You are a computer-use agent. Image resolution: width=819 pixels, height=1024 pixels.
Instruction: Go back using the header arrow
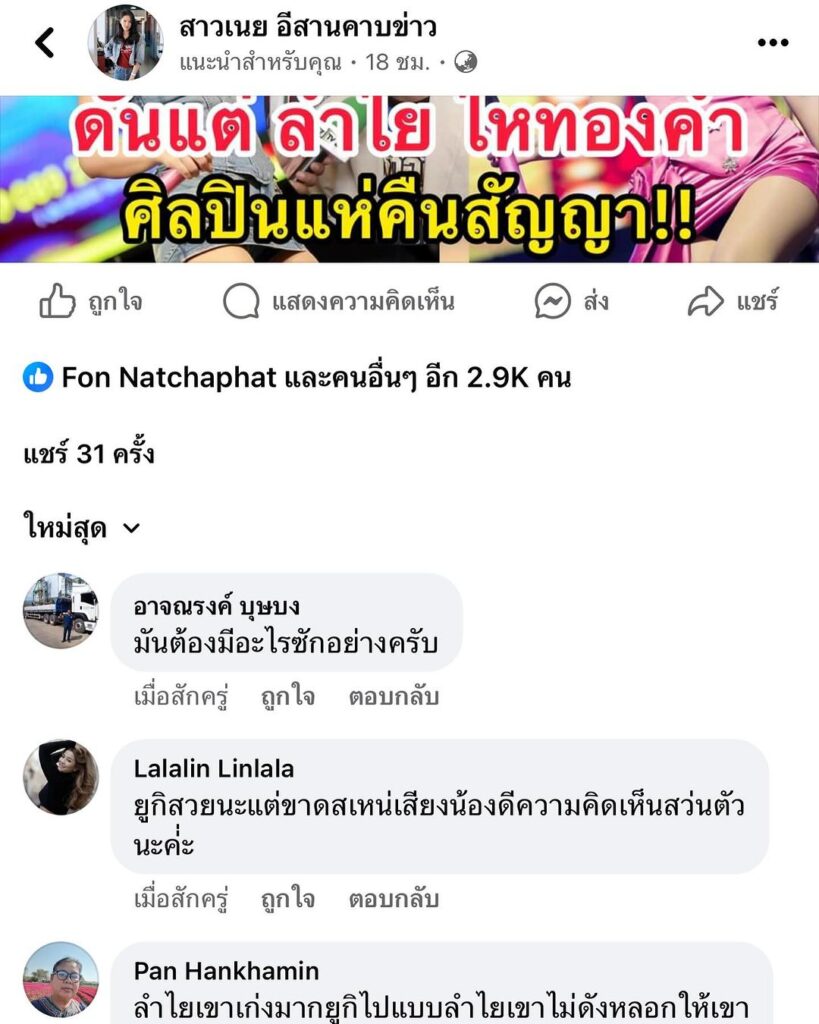[45, 43]
